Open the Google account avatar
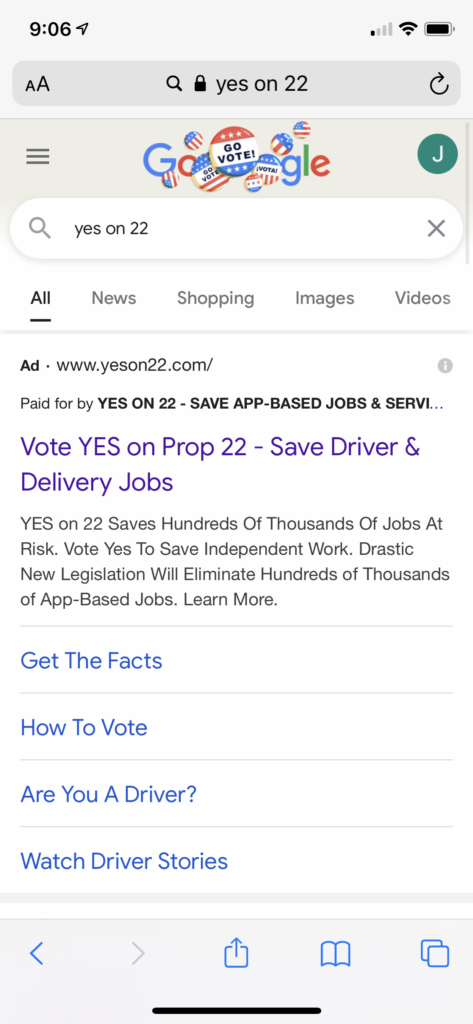The height and width of the screenshot is (1024, 473). coord(438,154)
